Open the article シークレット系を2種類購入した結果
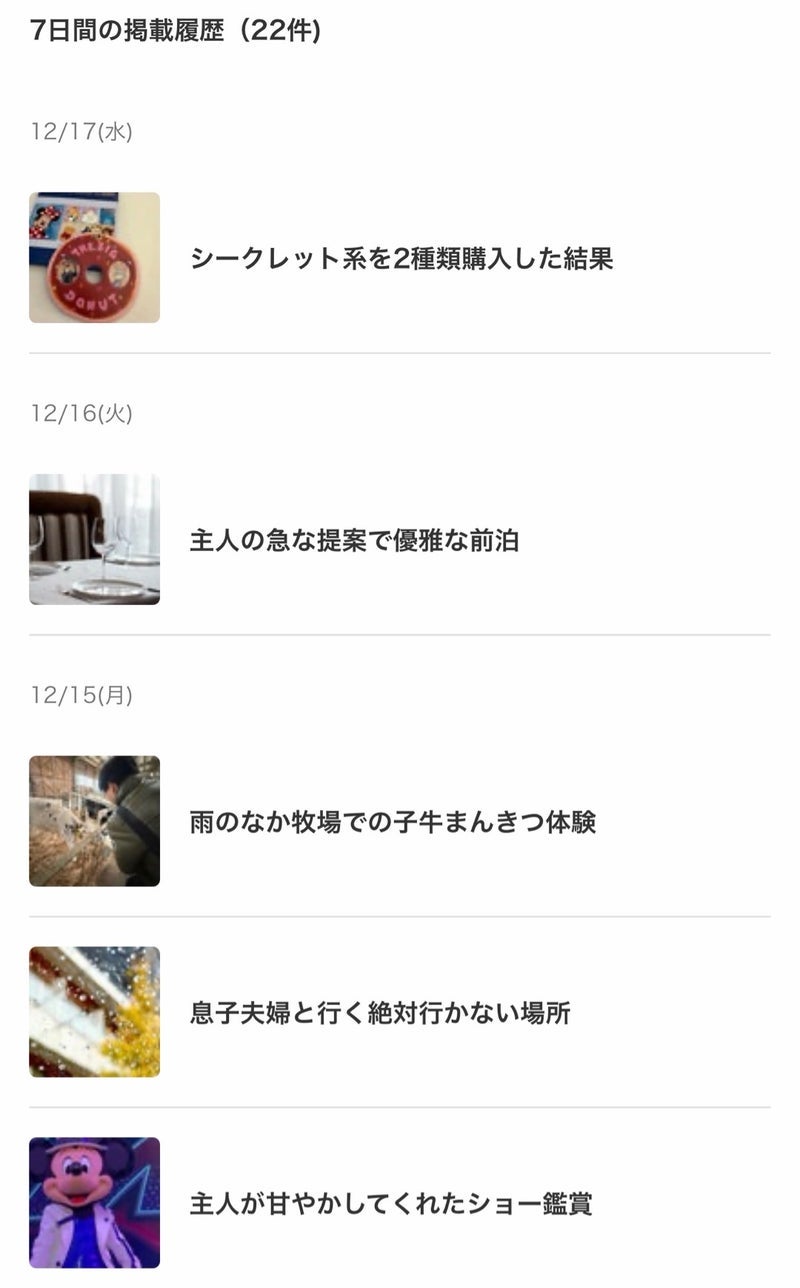Image resolution: width=800 pixels, height=1288 pixels. pyautogui.click(x=401, y=259)
